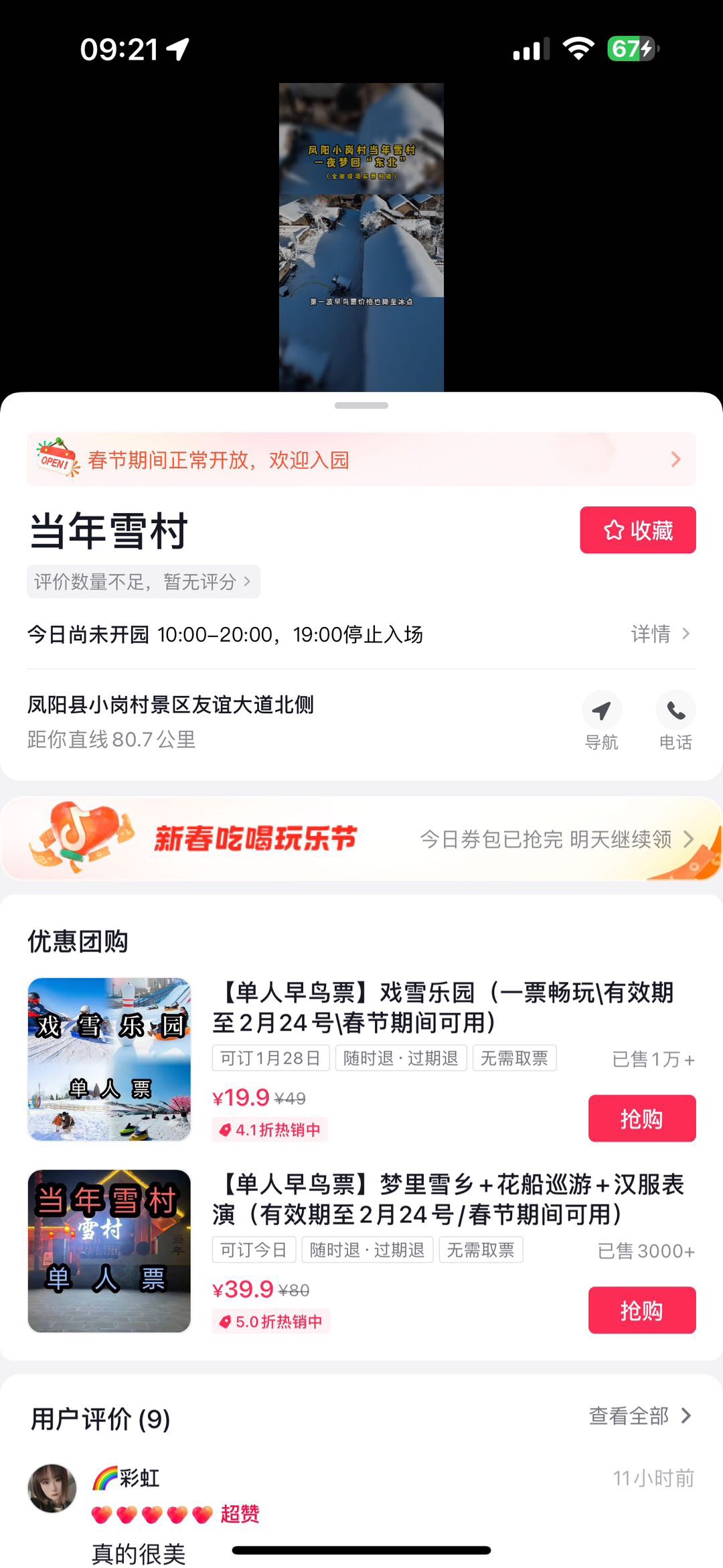Open the 梦里雪乡+花船巡游 deal card
Viewport: 723px width, 1568px height.
click(361, 1251)
